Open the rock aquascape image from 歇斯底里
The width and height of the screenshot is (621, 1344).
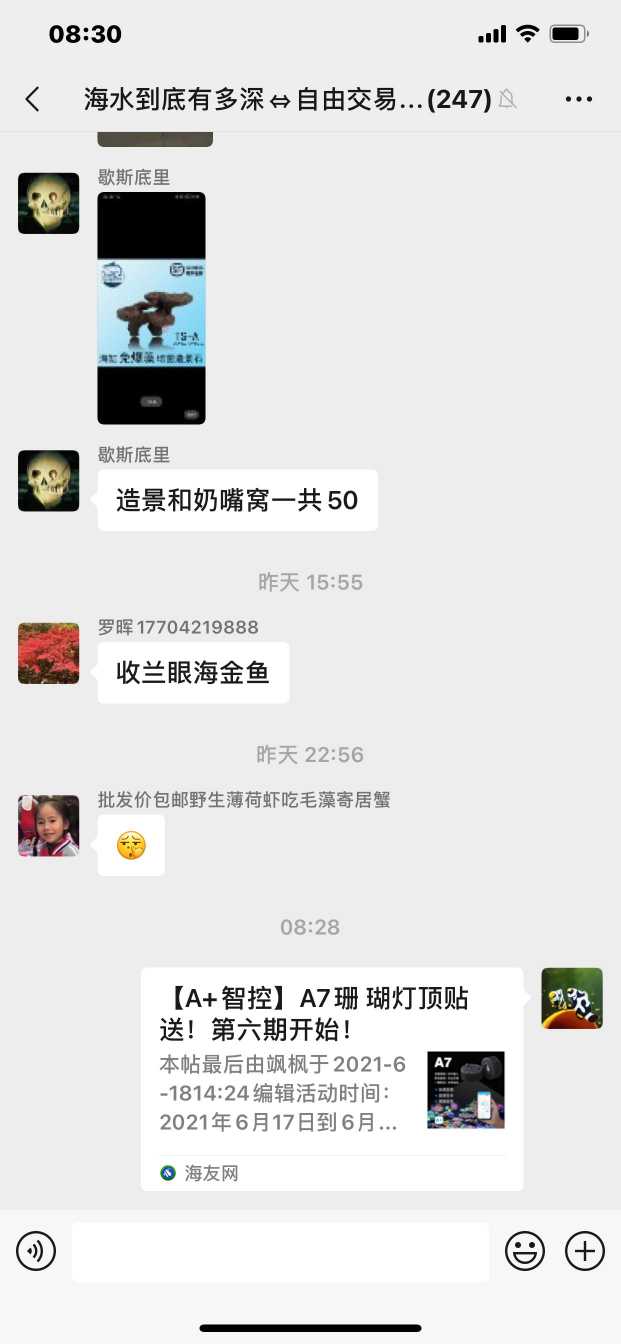pyautogui.click(x=151, y=308)
